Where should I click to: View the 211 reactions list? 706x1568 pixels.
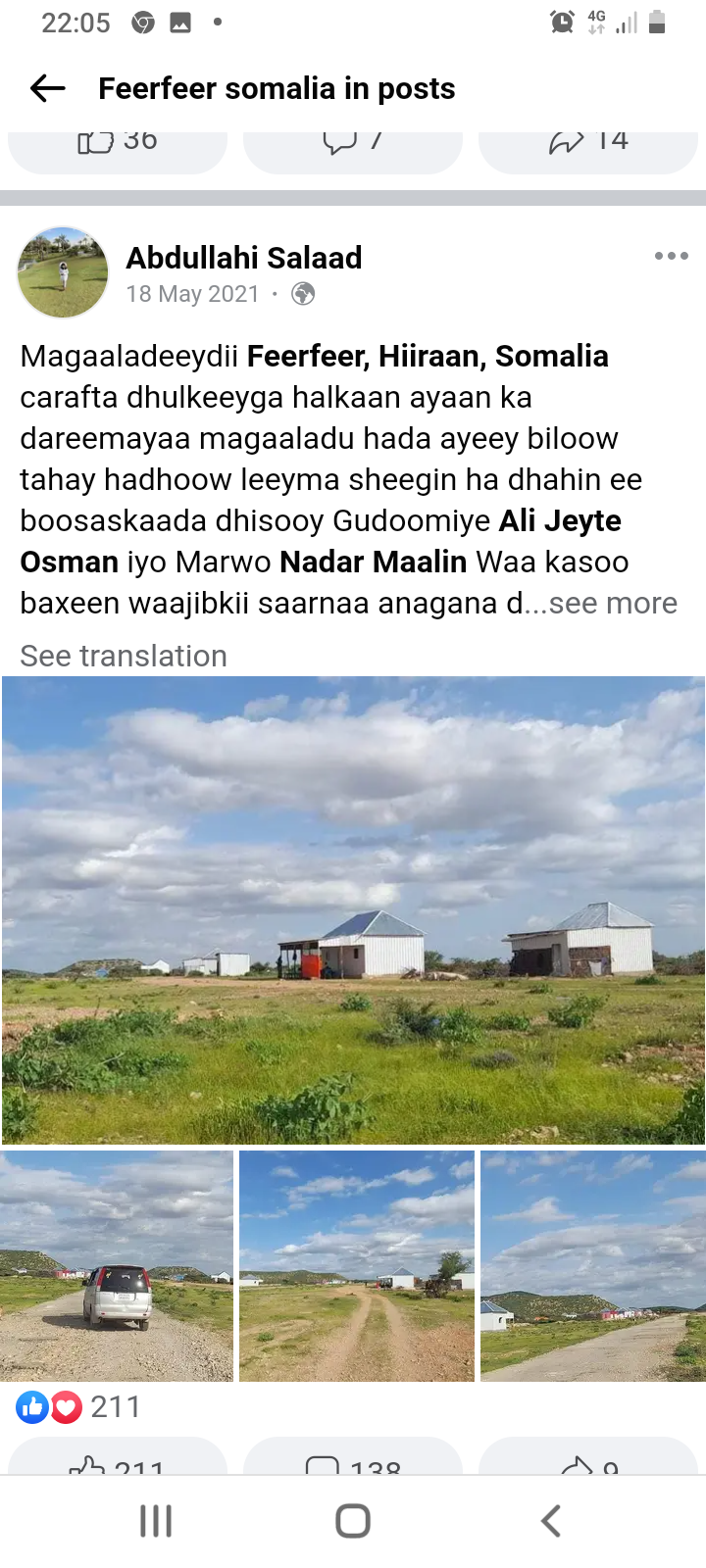coord(78,1407)
